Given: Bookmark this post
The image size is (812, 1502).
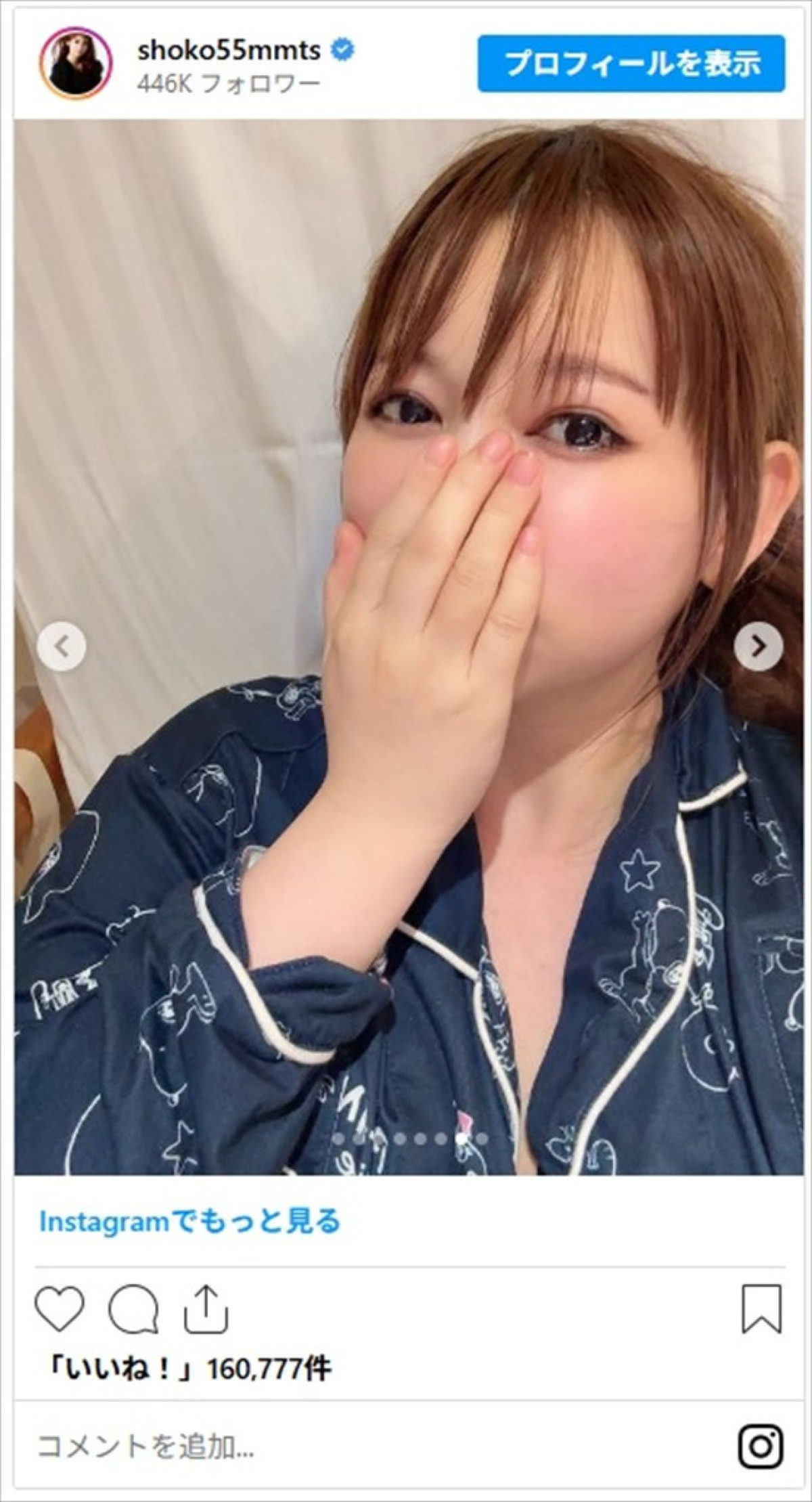Looking at the screenshot, I should click(762, 1309).
